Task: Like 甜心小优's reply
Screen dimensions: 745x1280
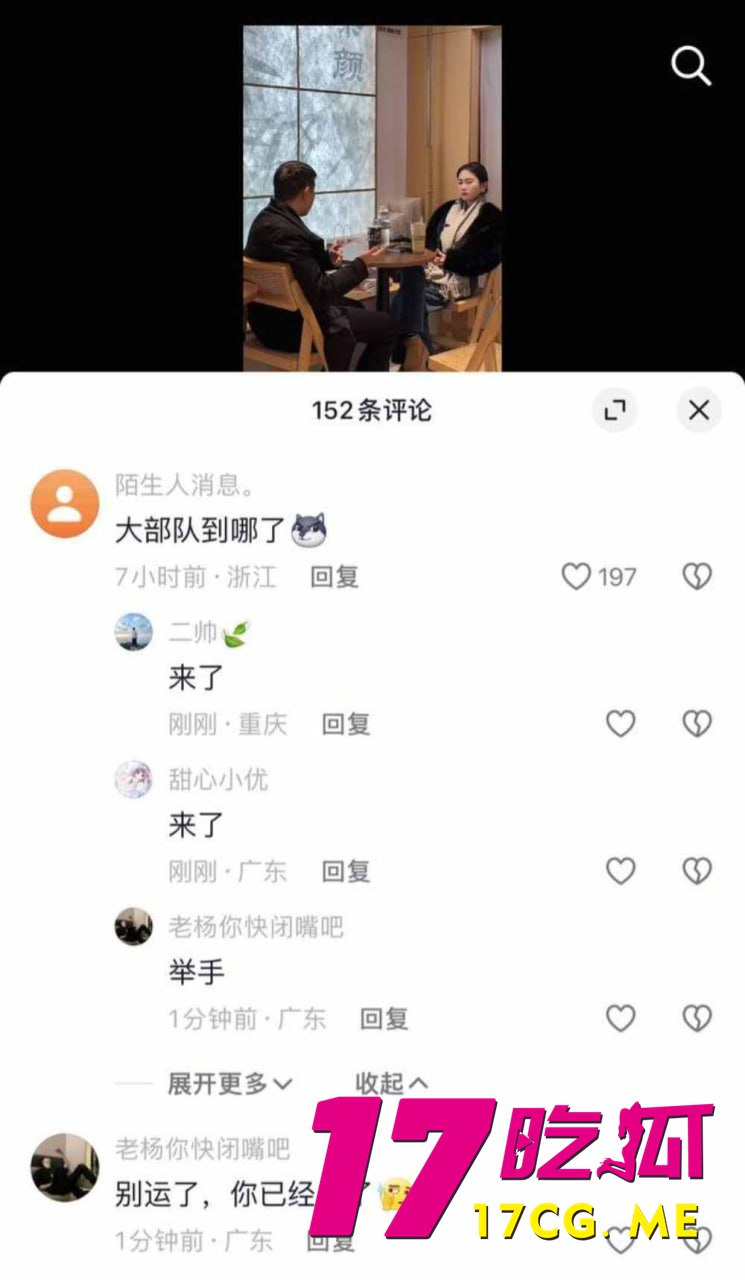Action: tap(621, 871)
